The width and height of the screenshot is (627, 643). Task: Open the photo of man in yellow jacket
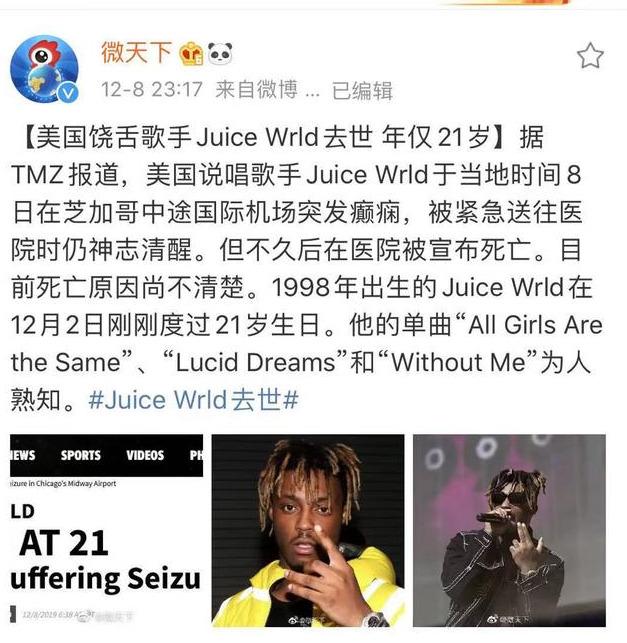click(x=308, y=530)
